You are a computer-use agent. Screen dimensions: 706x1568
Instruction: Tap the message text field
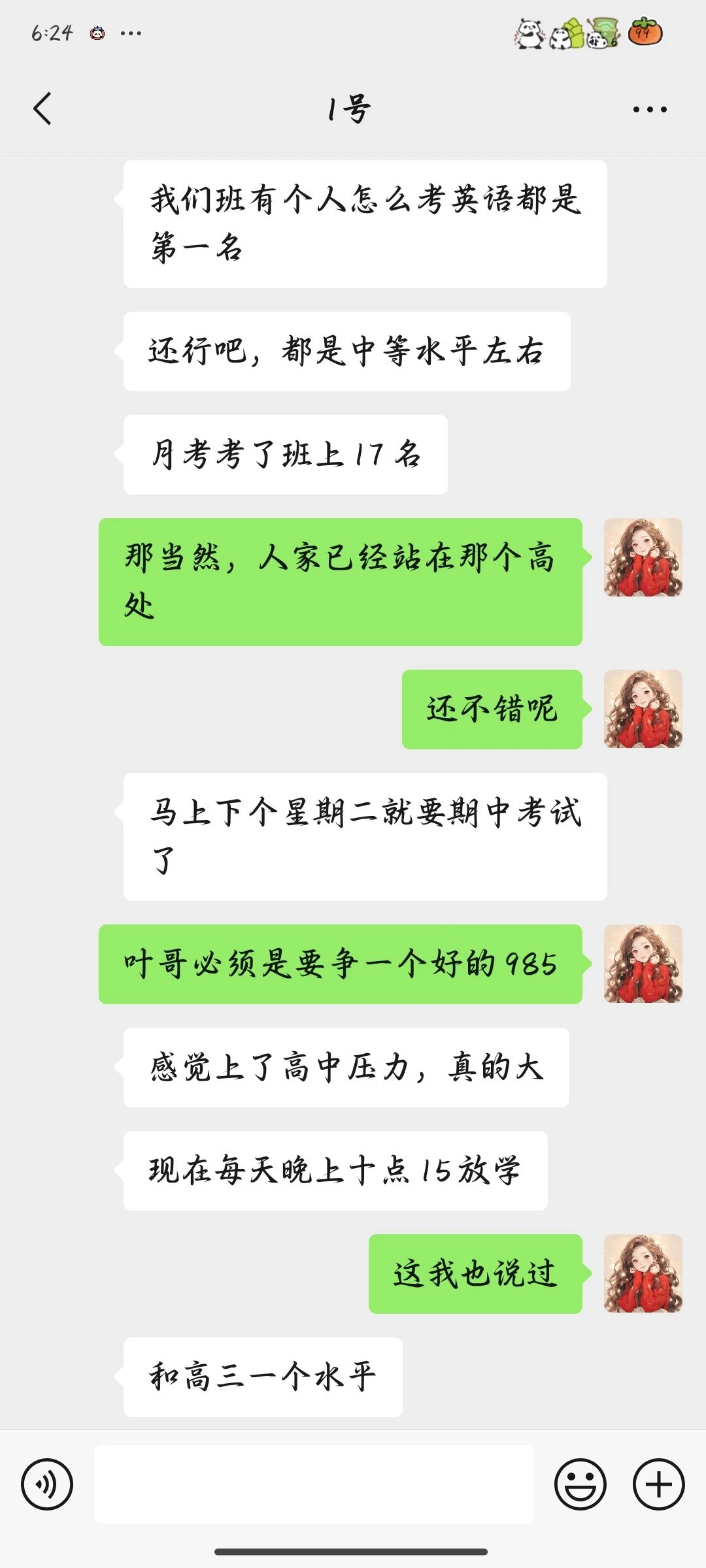coord(314,1484)
